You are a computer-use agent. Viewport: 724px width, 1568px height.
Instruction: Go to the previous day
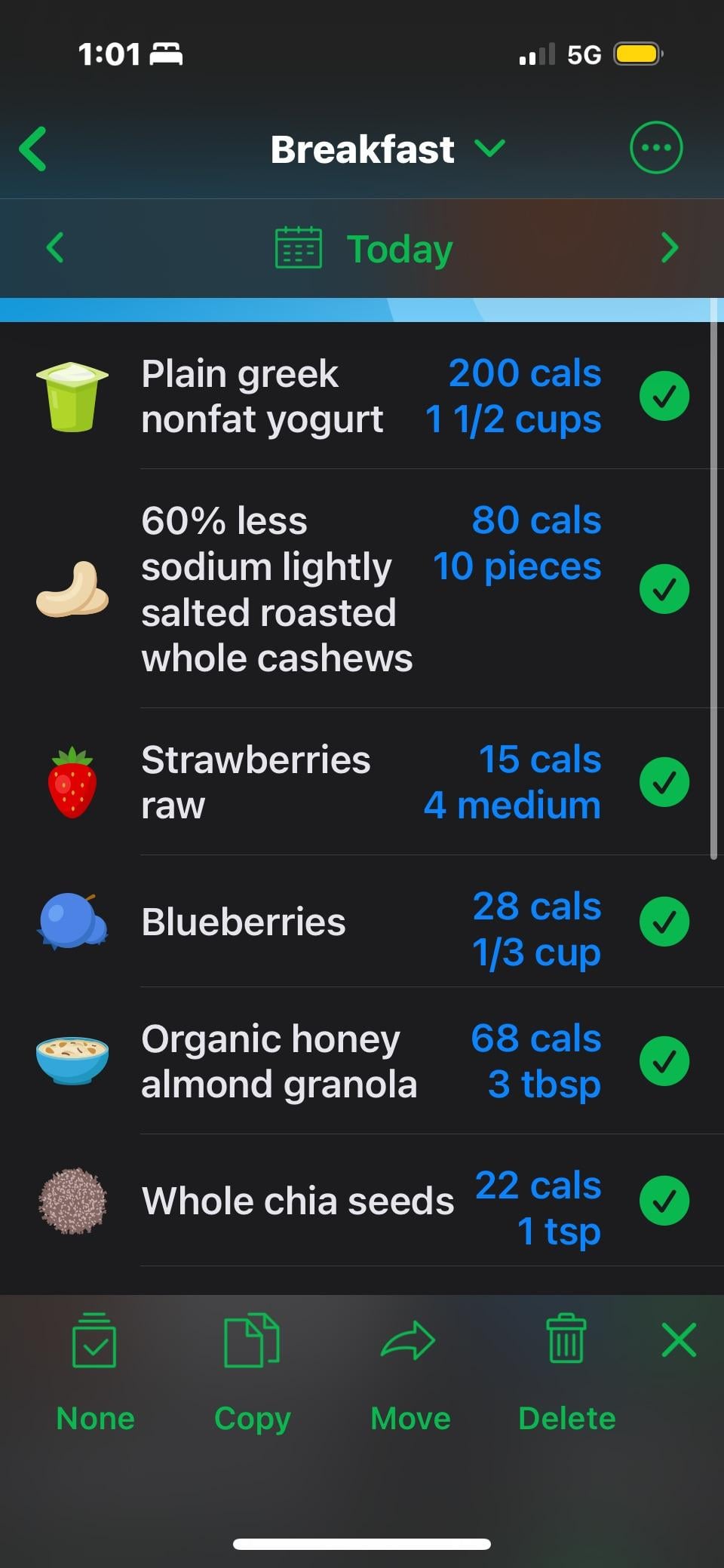pos(55,247)
